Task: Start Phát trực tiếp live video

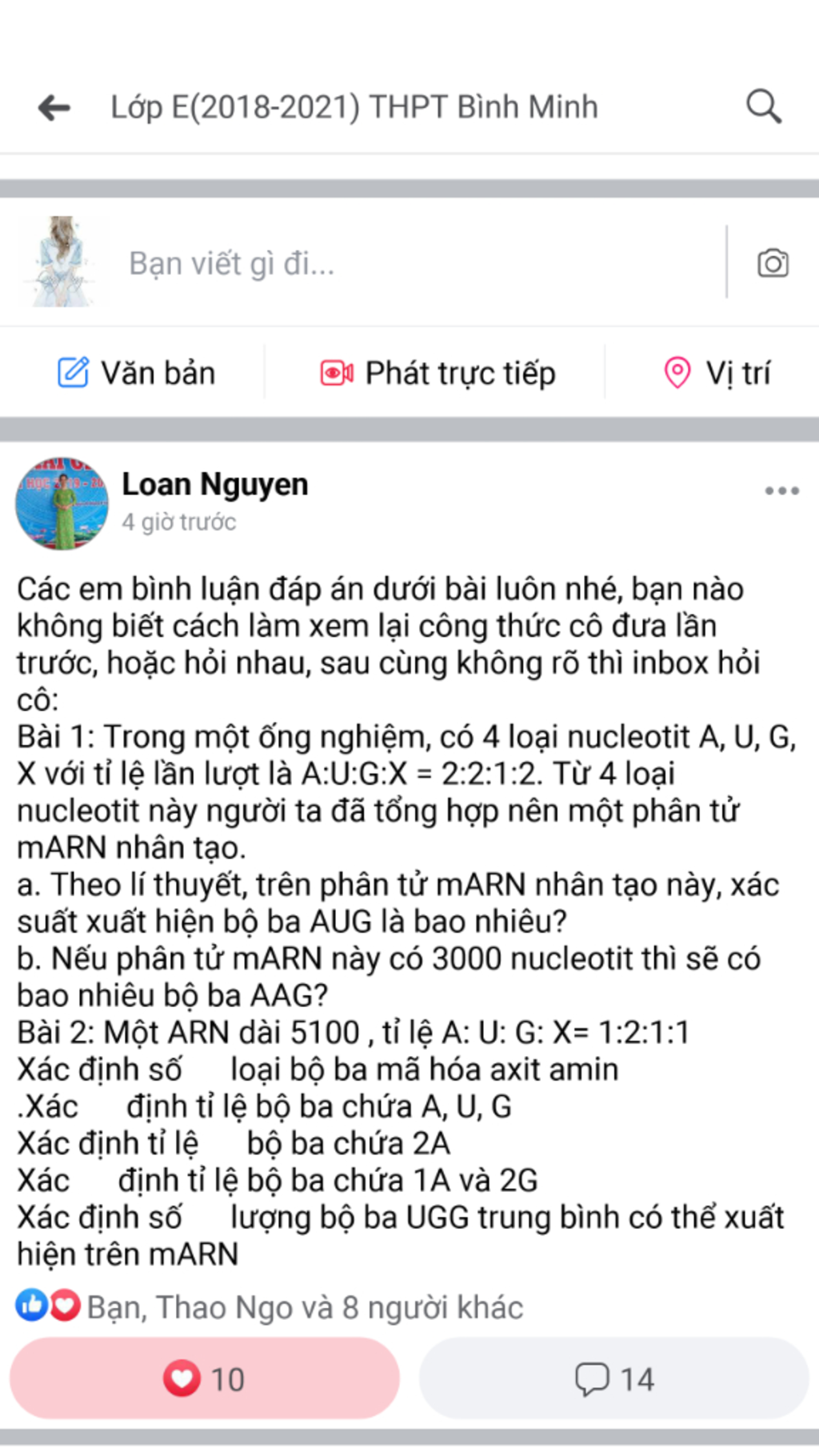Action: click(x=438, y=373)
